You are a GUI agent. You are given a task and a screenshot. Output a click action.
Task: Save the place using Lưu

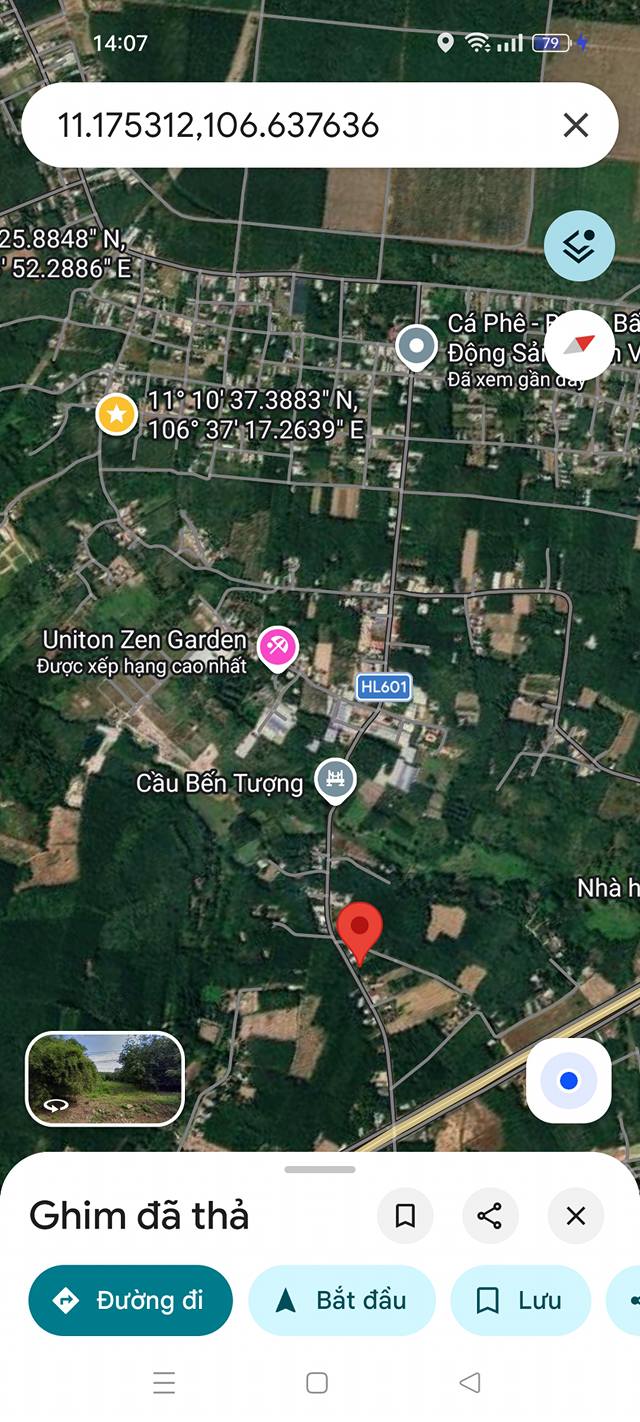coord(520,1300)
